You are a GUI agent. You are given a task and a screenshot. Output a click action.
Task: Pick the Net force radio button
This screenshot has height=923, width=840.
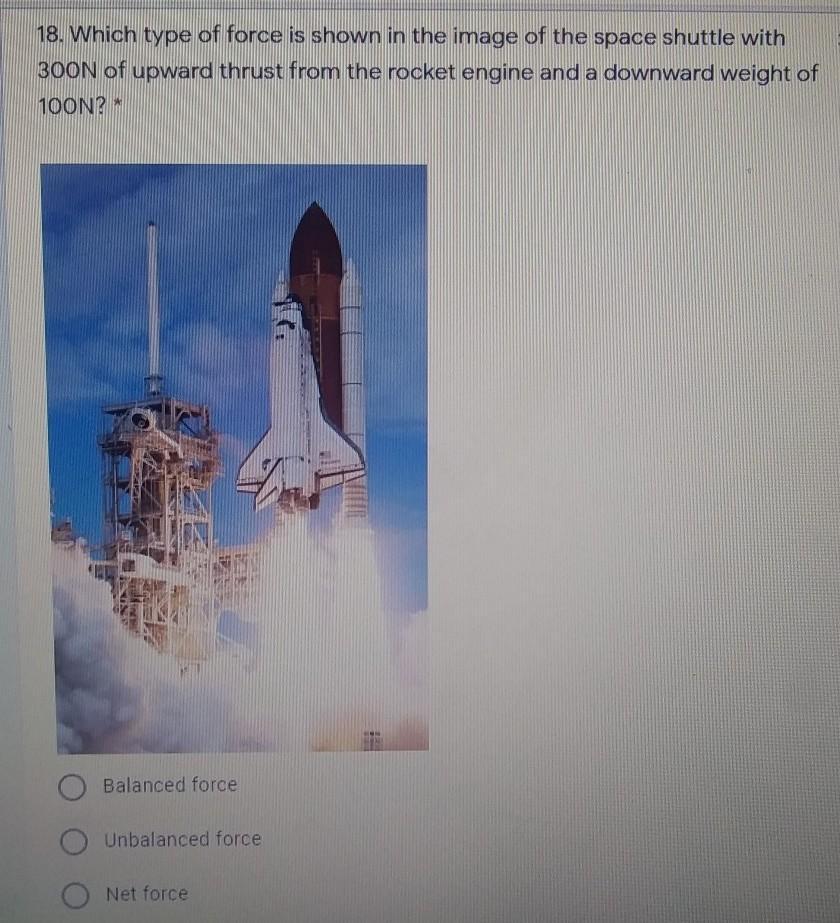pyautogui.click(x=76, y=895)
